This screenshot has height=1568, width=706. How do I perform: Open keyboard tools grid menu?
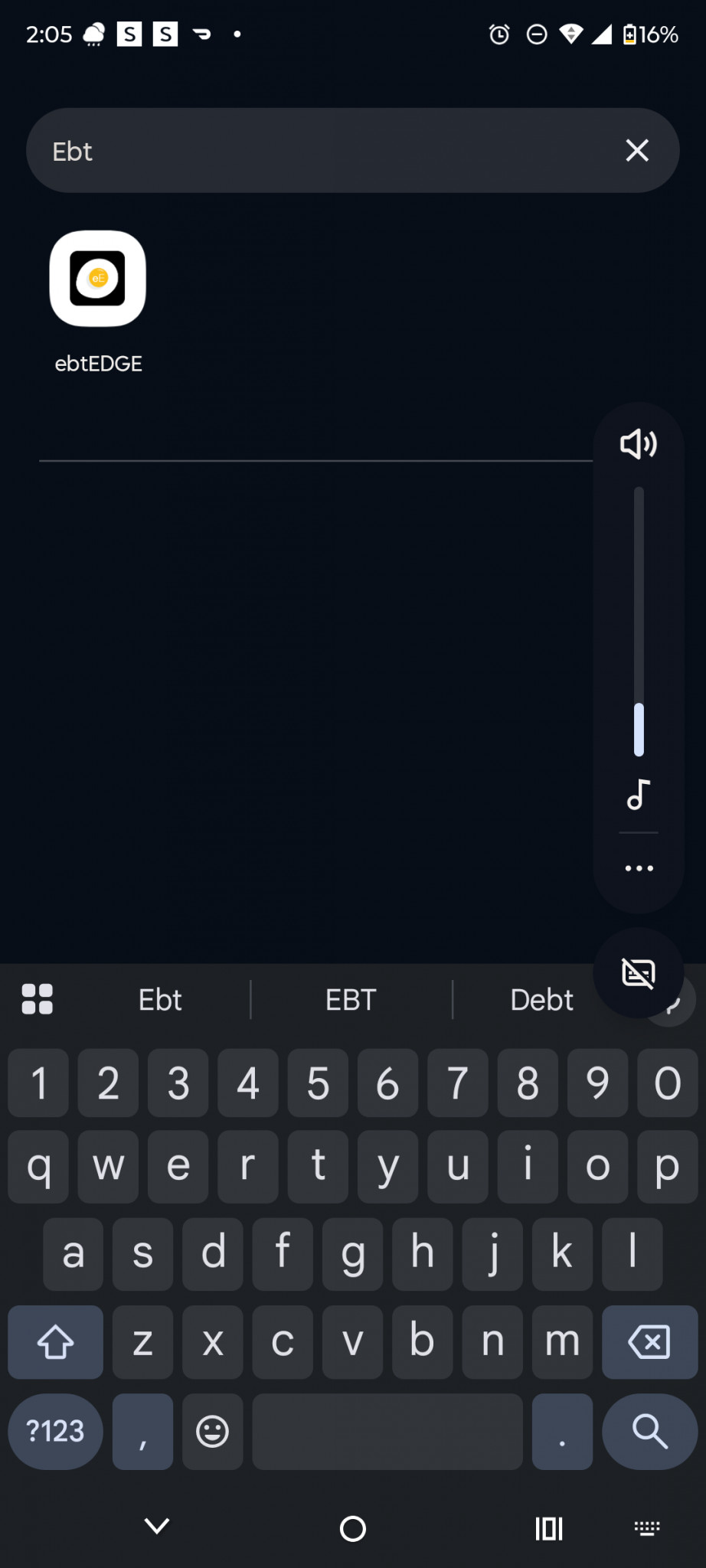click(37, 999)
